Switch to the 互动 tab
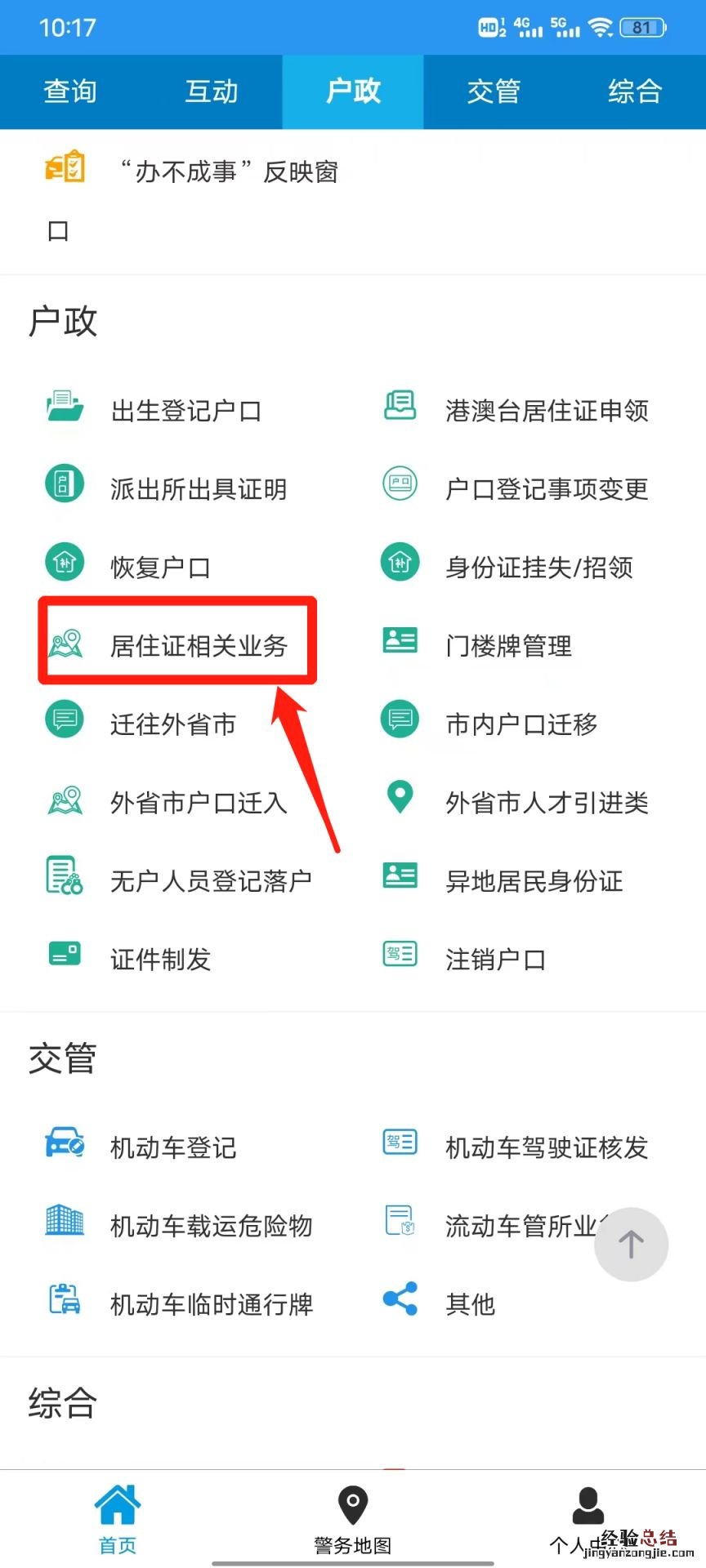Viewport: 706px width, 1568px height. pyautogui.click(x=212, y=91)
